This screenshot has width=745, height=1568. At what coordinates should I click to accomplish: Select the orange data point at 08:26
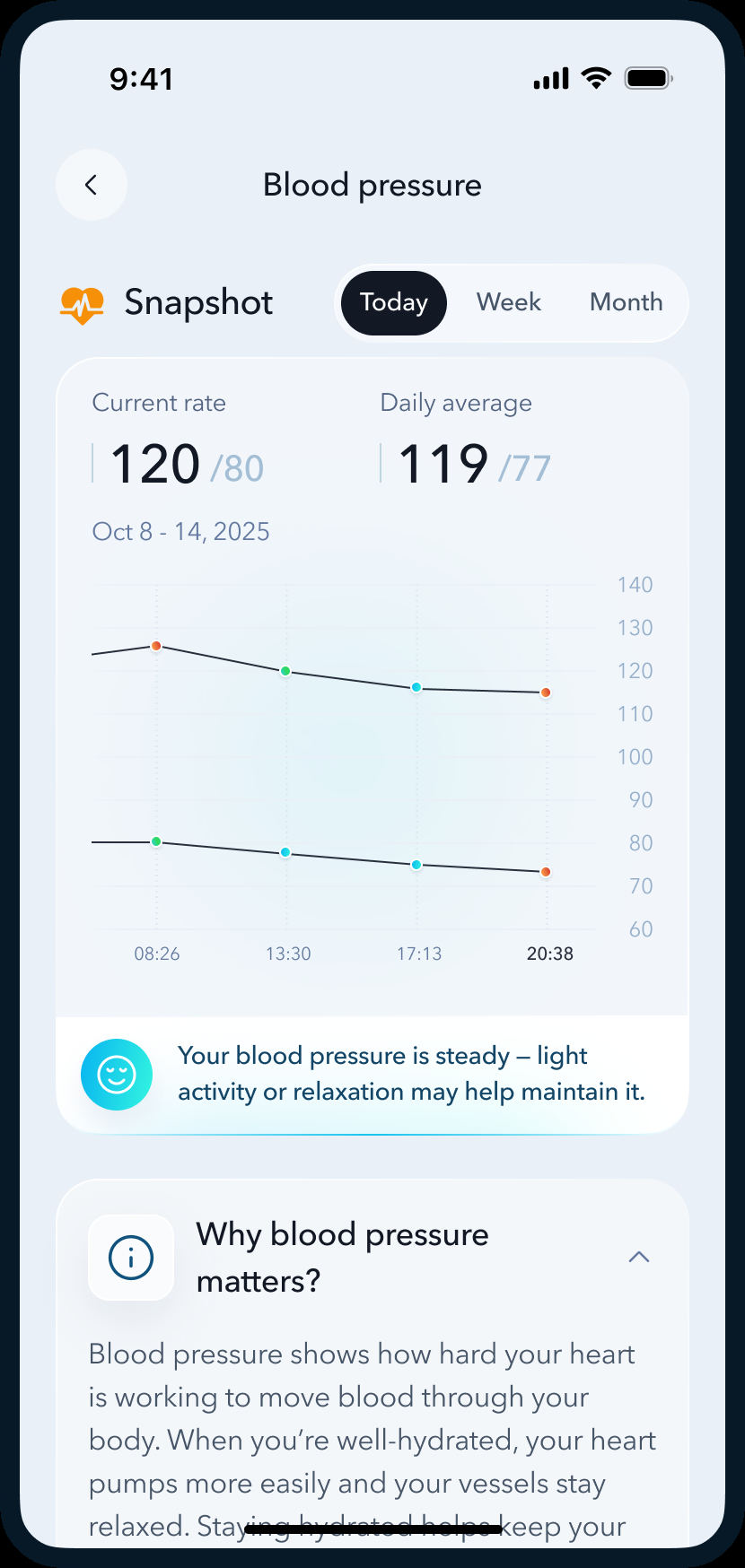(x=156, y=646)
